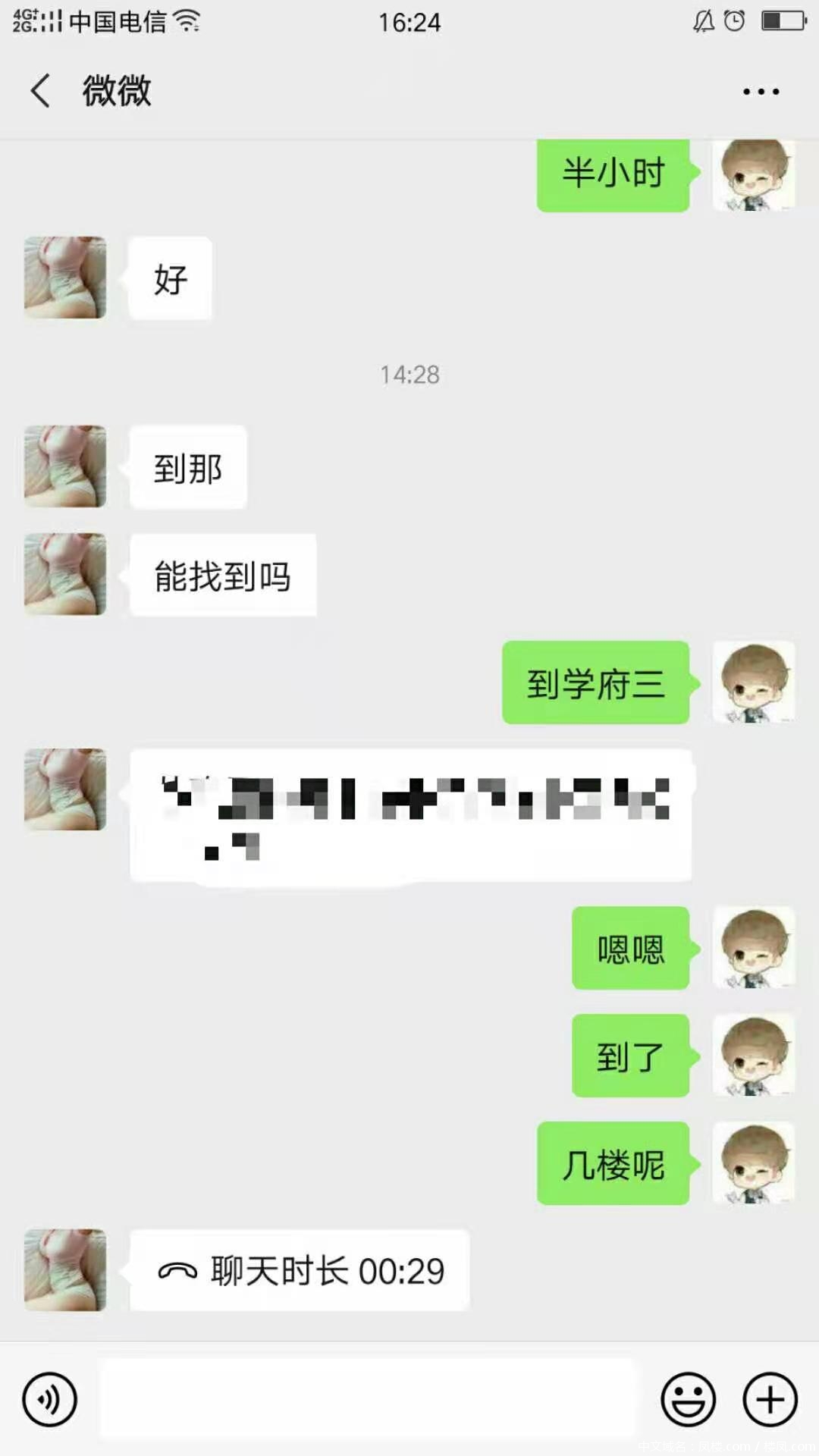
Task: Tap the call record 聊天时长 00:29
Action: point(300,1270)
